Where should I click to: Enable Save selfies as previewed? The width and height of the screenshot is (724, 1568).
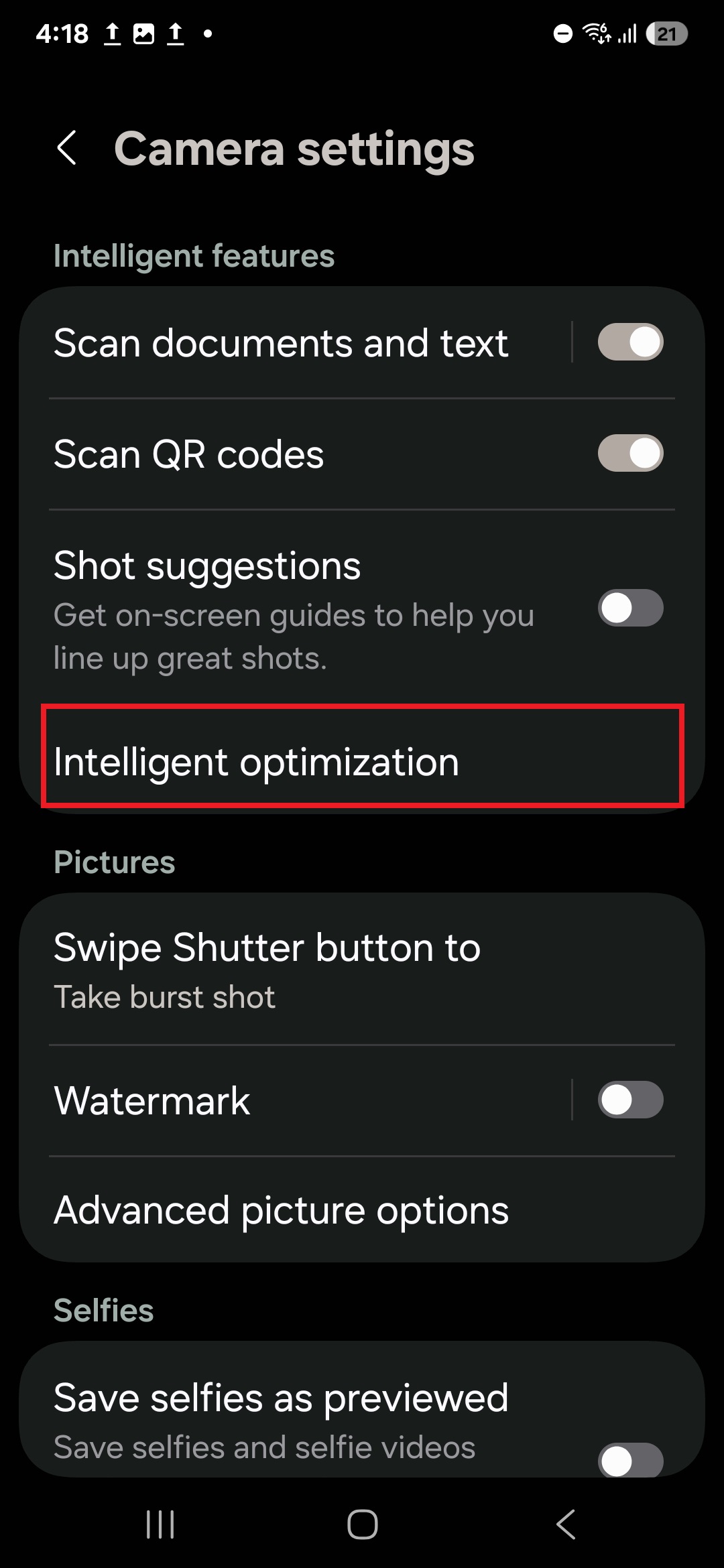[630, 1459]
